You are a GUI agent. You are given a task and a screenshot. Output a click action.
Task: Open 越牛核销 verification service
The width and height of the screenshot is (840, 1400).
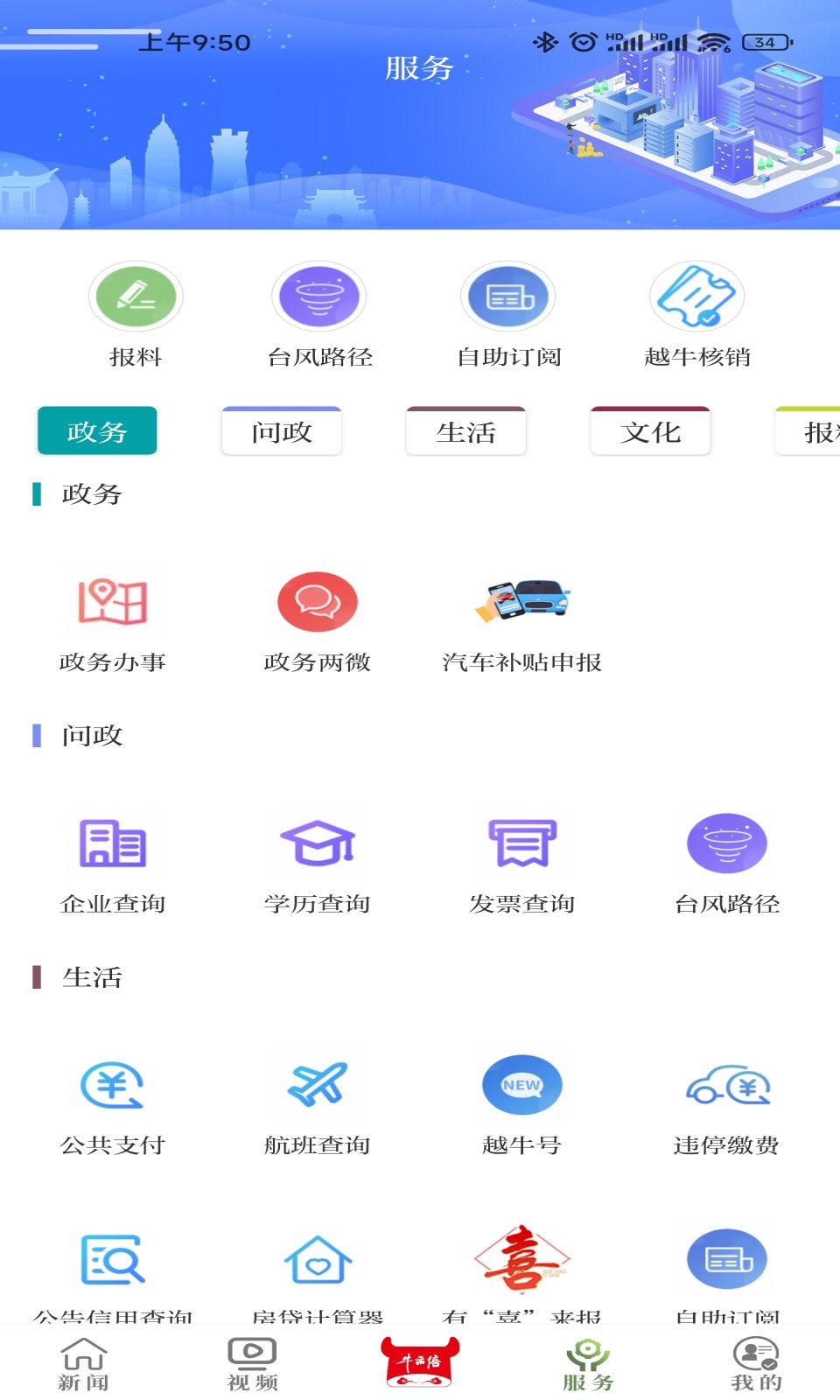tap(696, 297)
